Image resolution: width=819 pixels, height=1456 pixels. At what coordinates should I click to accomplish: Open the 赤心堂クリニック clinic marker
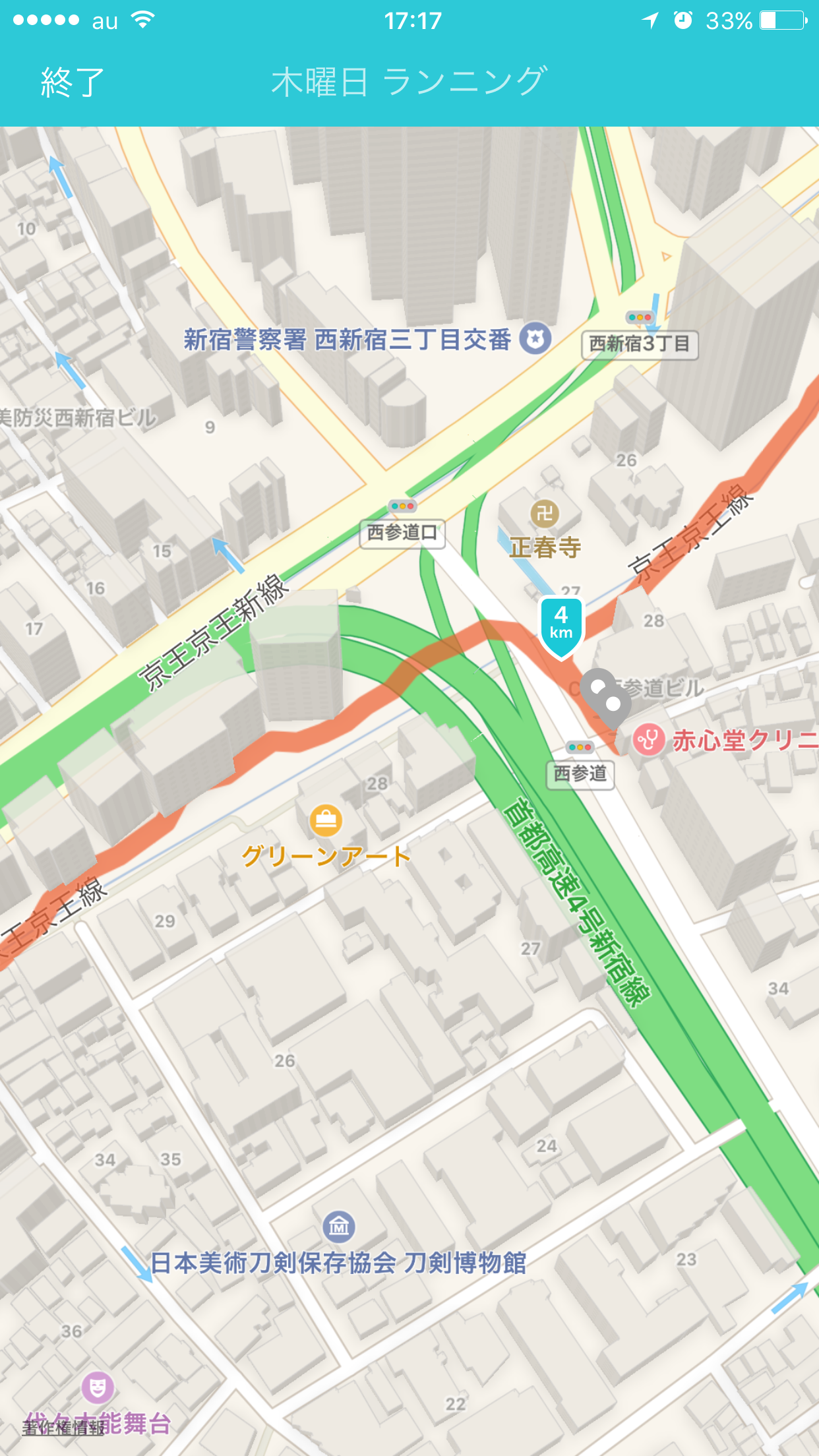(648, 740)
